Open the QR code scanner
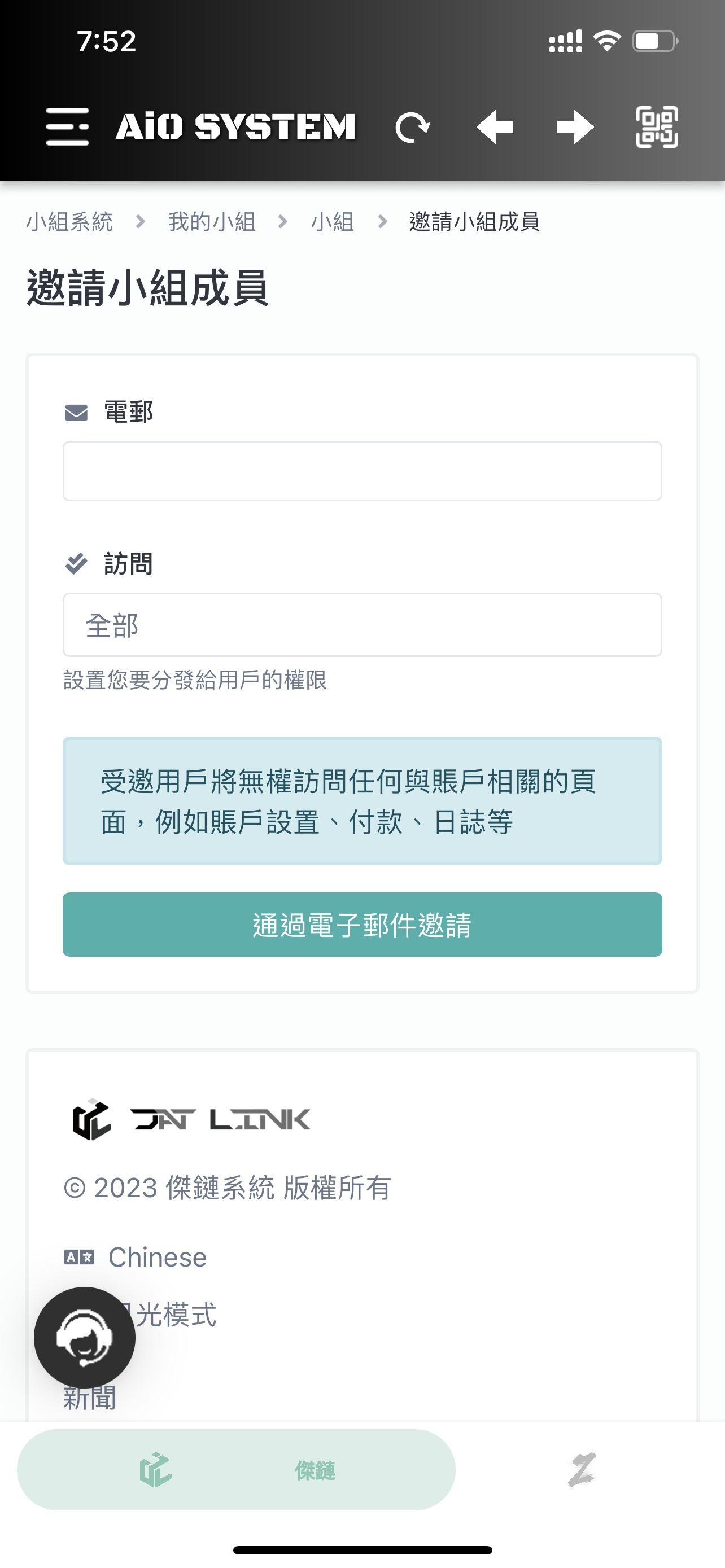 [656, 126]
